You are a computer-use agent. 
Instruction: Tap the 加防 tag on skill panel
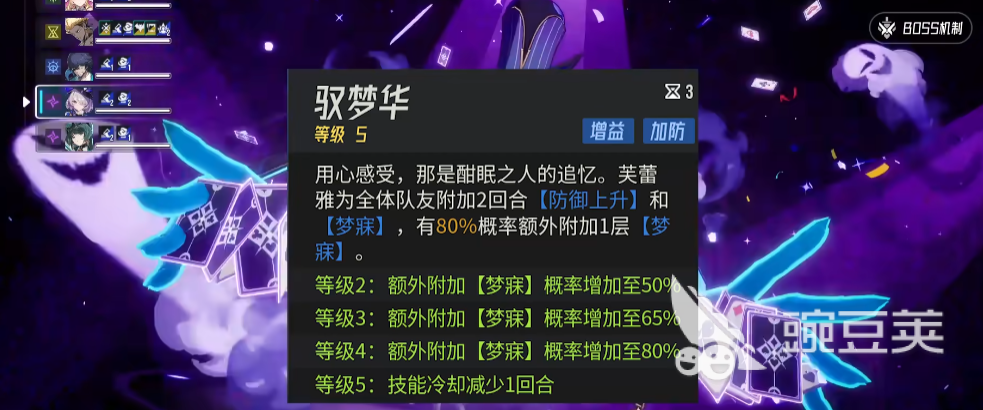(668, 131)
